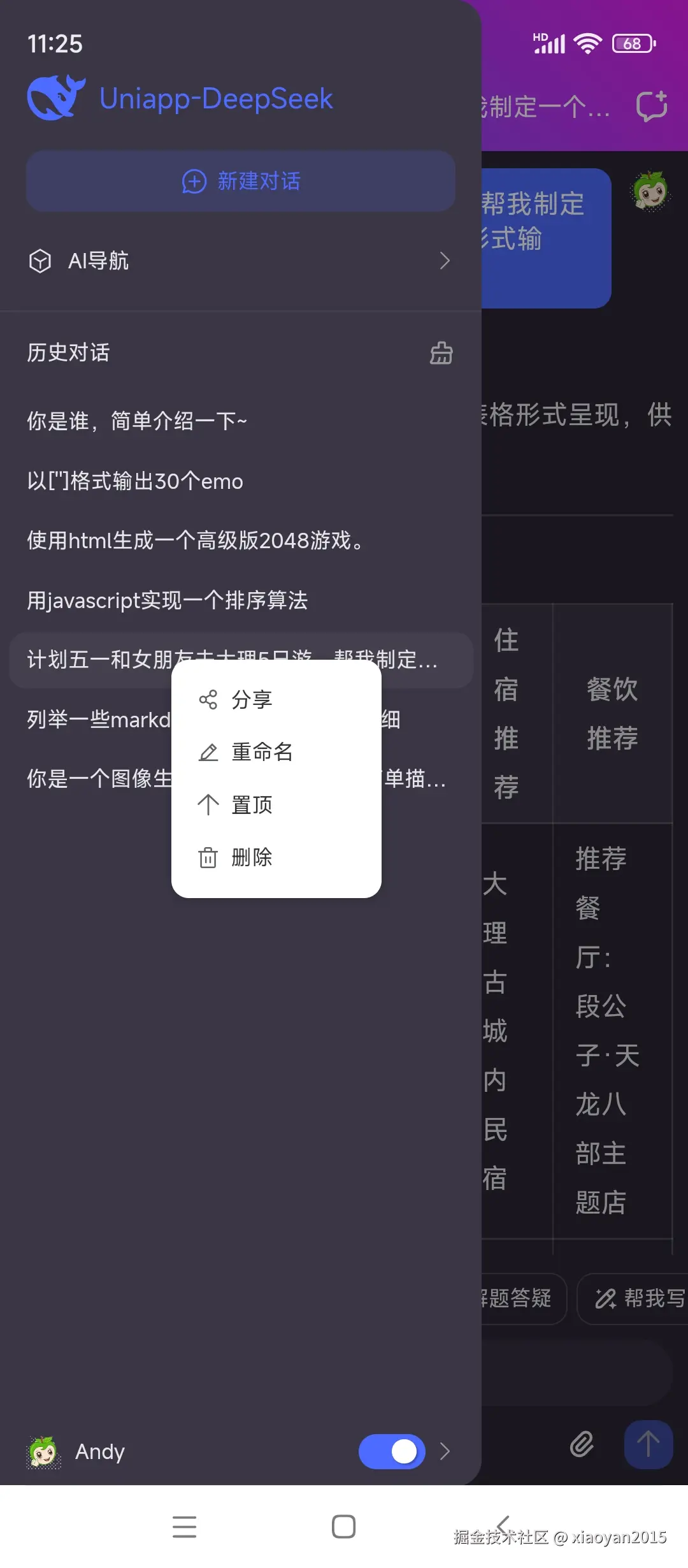Open the 高级版2048游戏 conversation
Viewport: 688px width, 1568px height.
point(196,541)
